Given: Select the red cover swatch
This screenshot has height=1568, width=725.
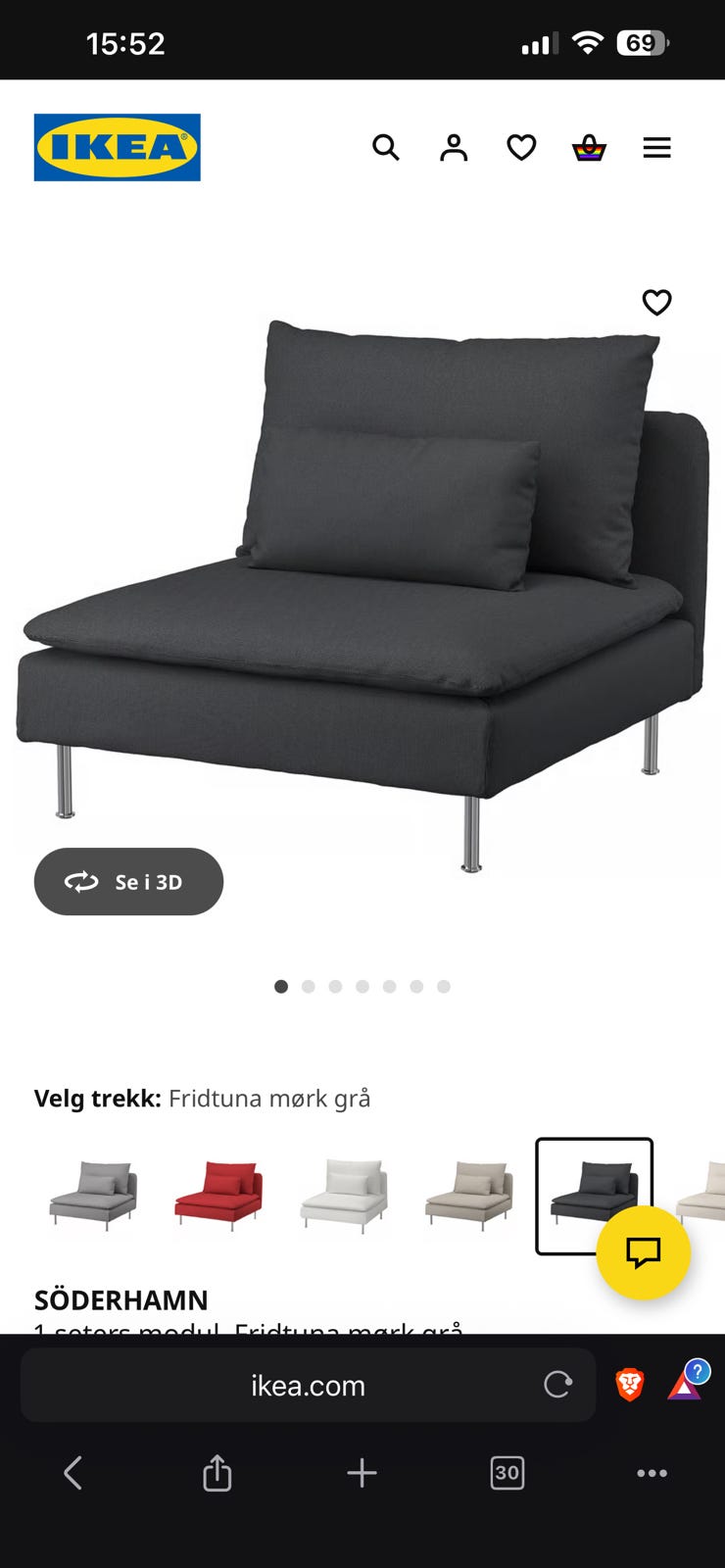Looking at the screenshot, I should (x=218, y=1194).
